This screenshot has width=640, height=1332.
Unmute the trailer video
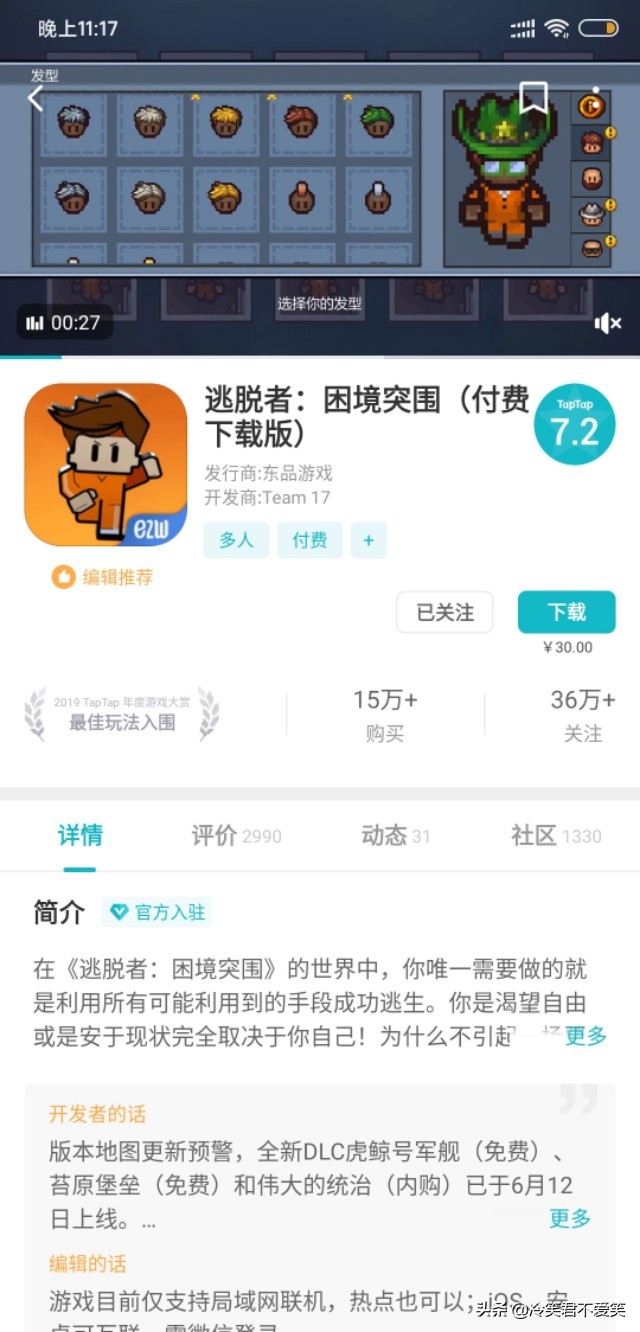pyautogui.click(x=607, y=322)
